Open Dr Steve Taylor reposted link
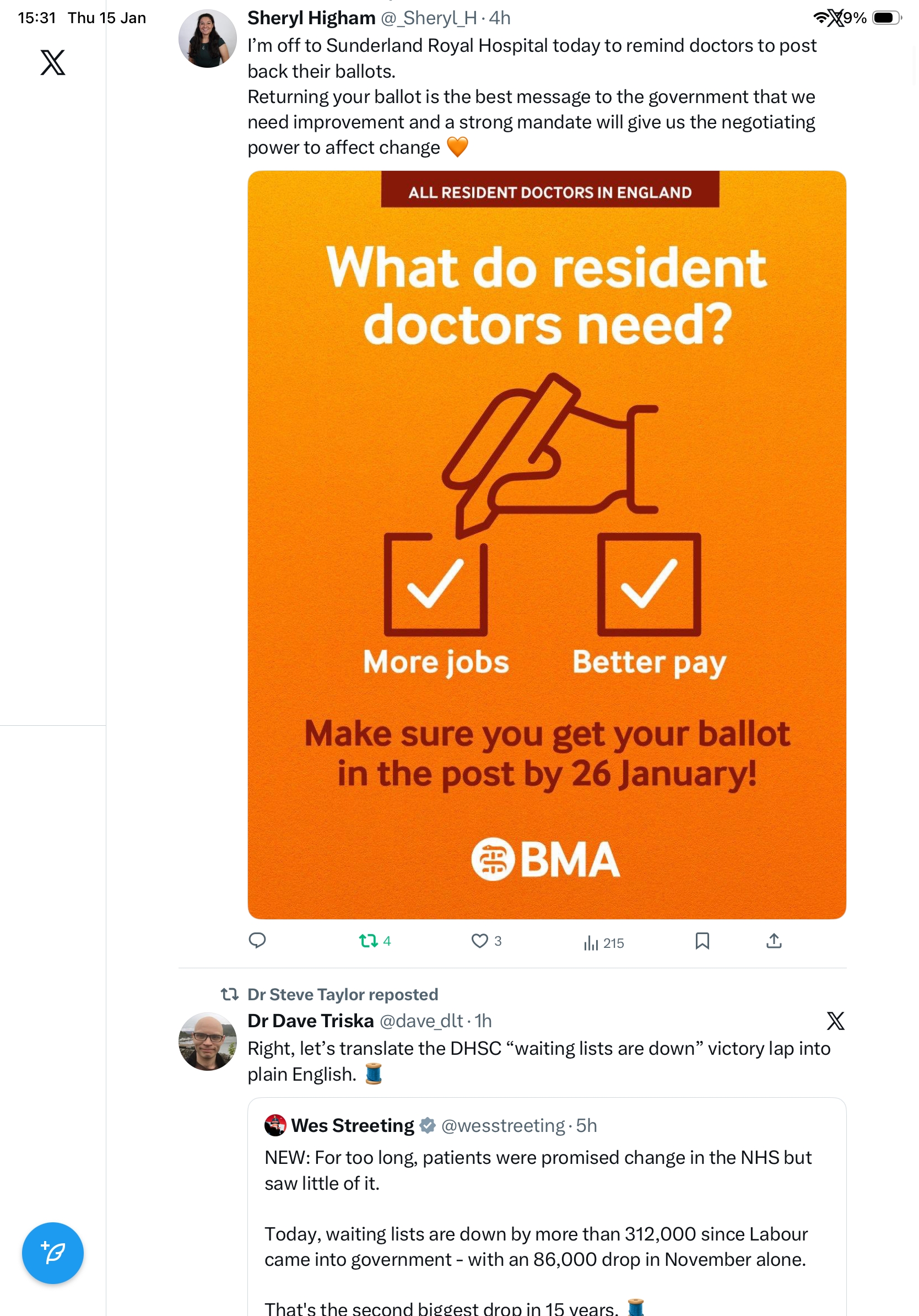 point(343,995)
